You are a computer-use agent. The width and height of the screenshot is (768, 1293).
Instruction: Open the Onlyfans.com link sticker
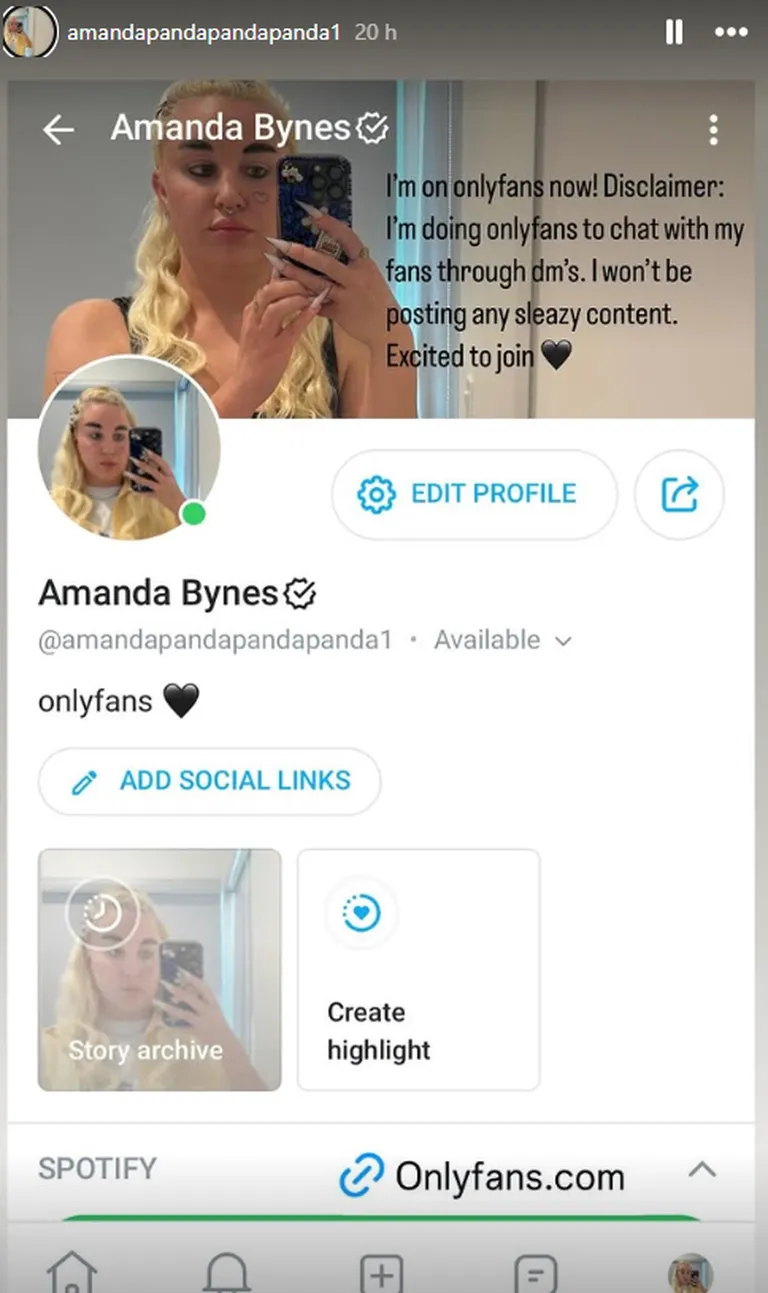pyautogui.click(x=483, y=1176)
